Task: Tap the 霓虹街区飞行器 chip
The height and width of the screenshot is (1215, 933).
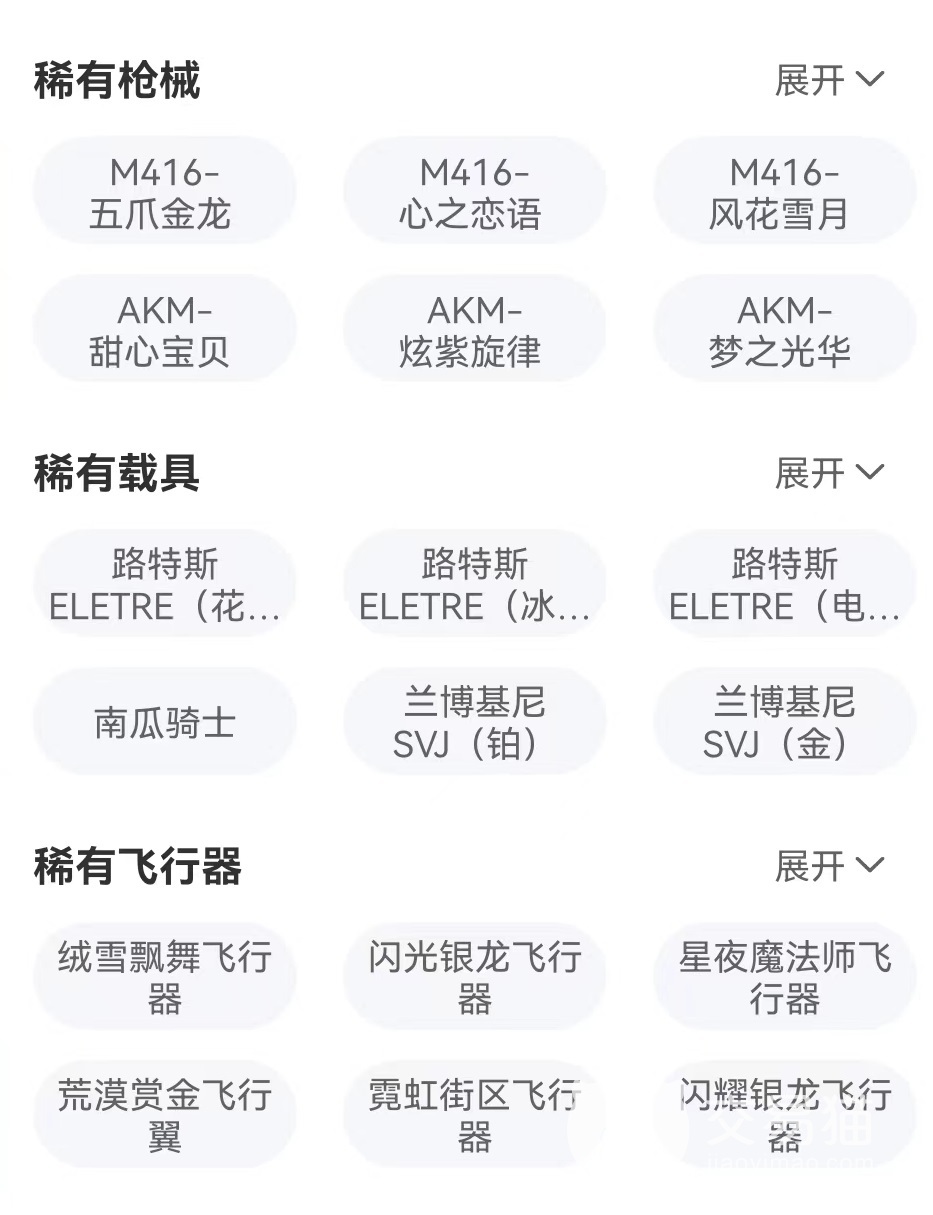Action: [x=475, y=1117]
